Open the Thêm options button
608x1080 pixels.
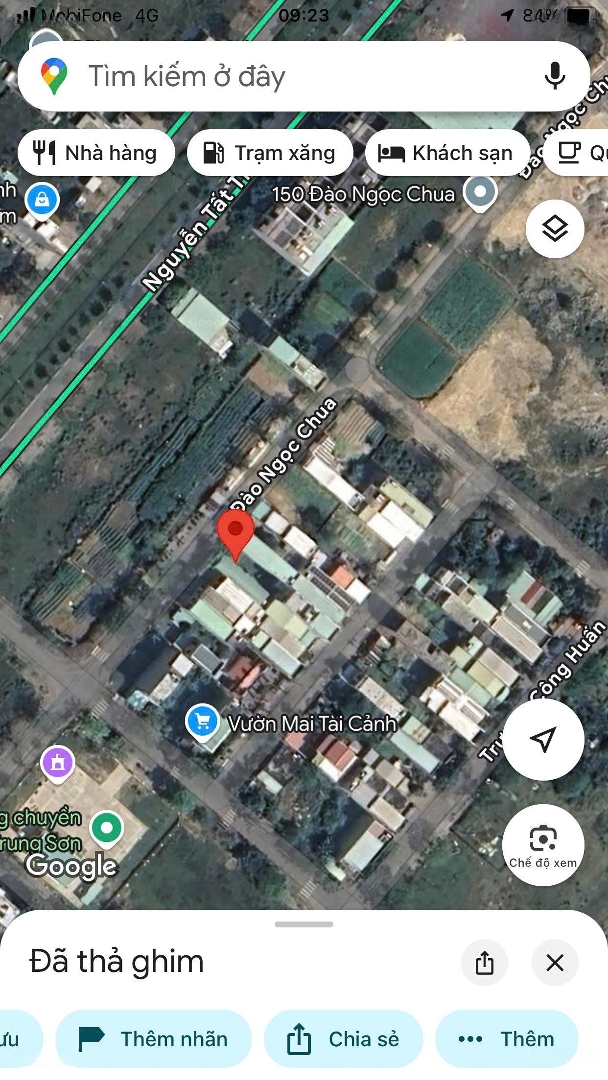coord(506,1039)
